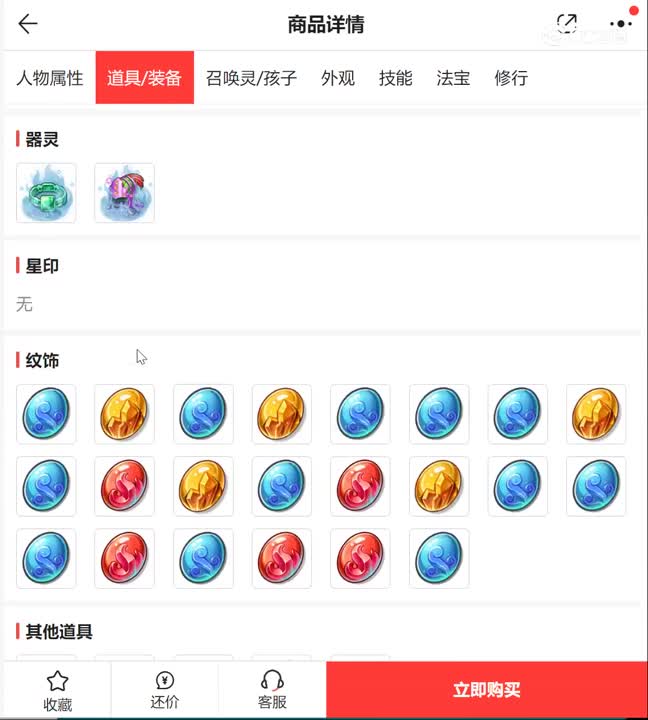Switch to the 修行 tab
648x720 pixels.
[x=511, y=78]
